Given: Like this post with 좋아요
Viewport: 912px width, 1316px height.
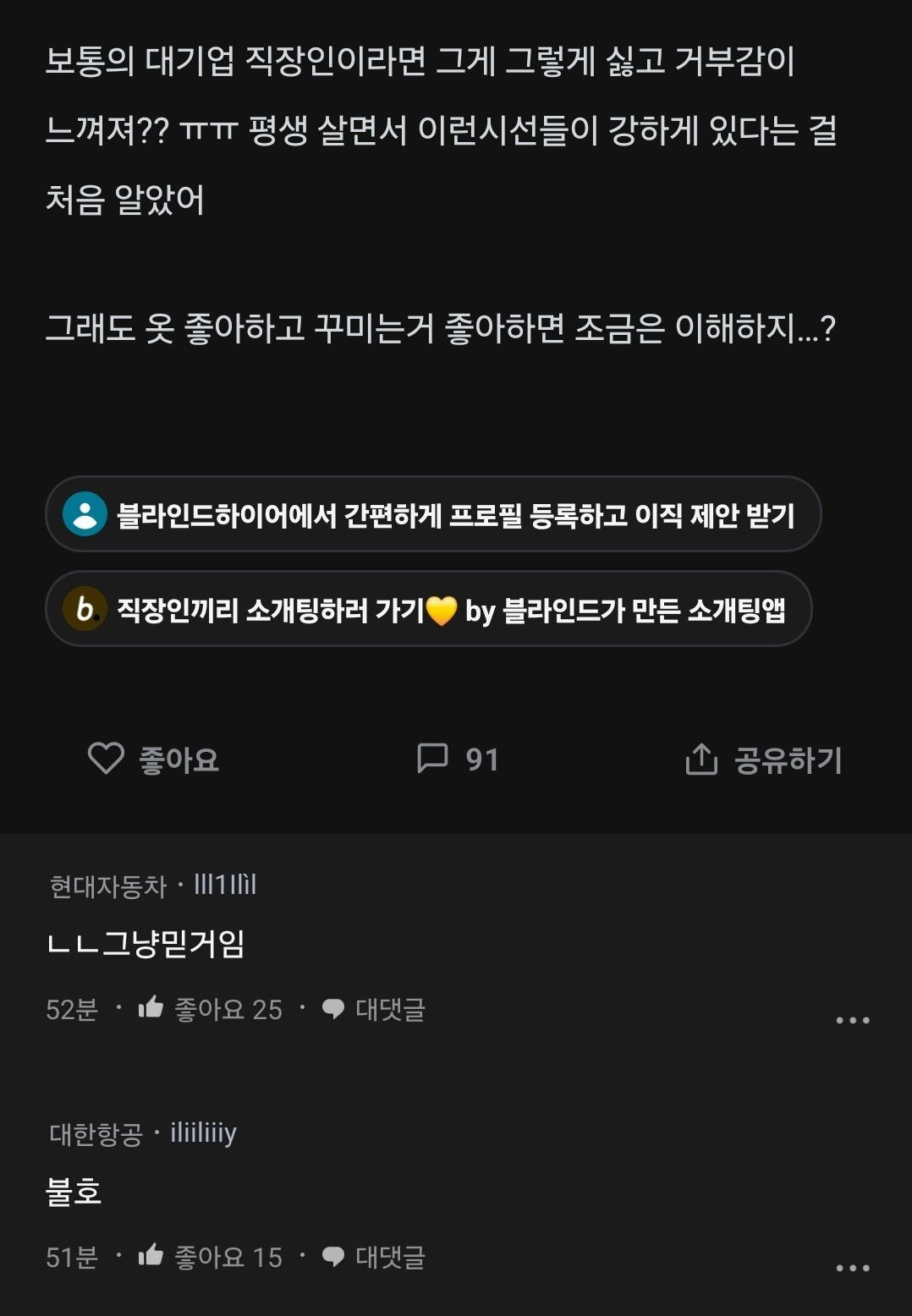Looking at the screenshot, I should click(x=153, y=759).
